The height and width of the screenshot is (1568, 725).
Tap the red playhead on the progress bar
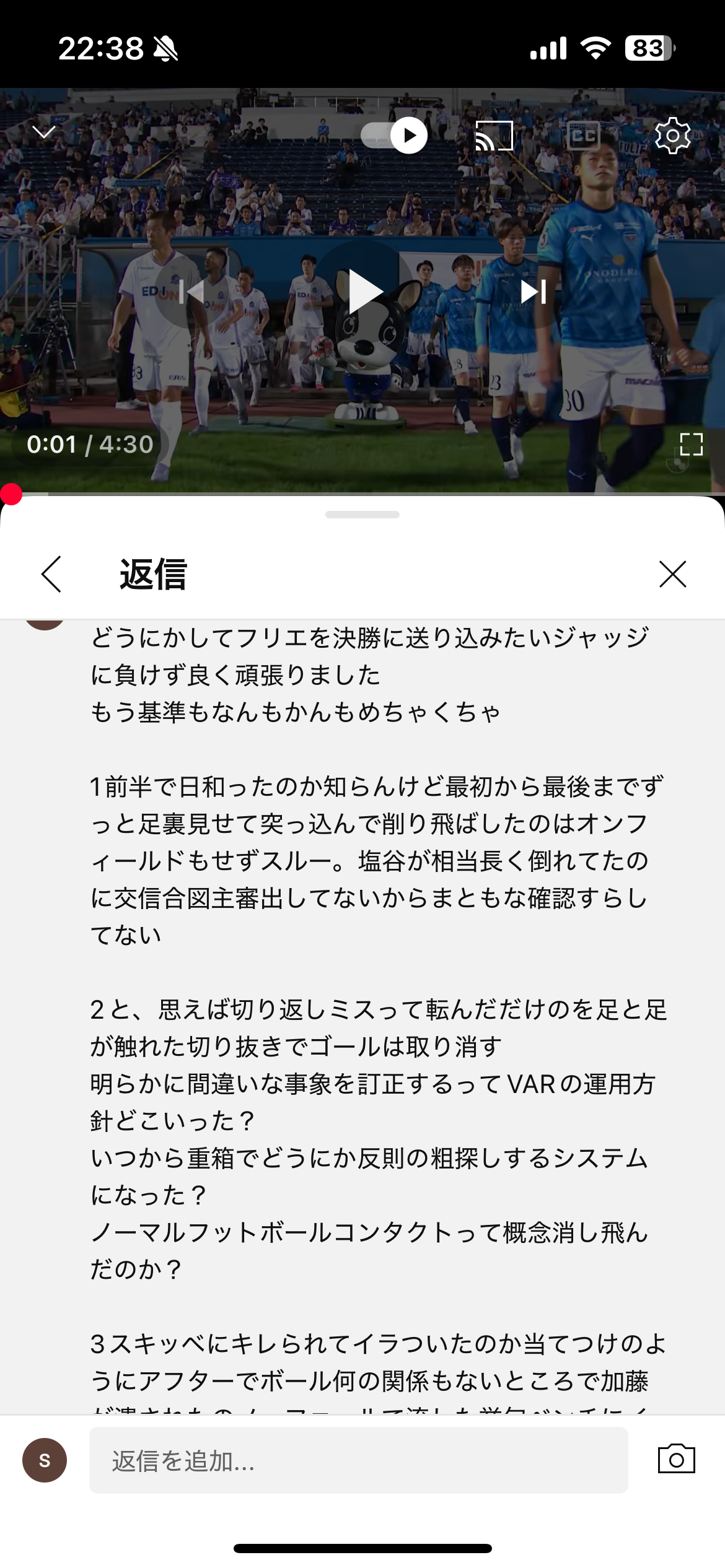(x=11, y=494)
